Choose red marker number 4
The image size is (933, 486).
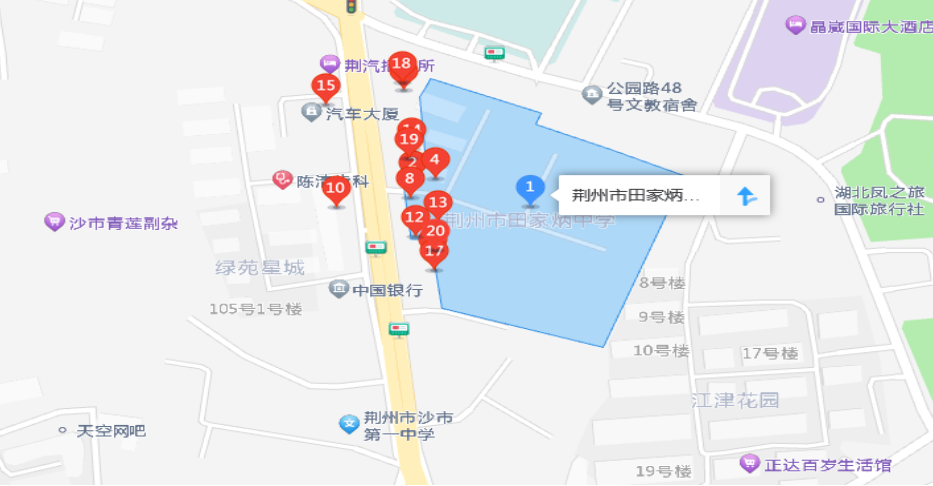tap(434, 159)
